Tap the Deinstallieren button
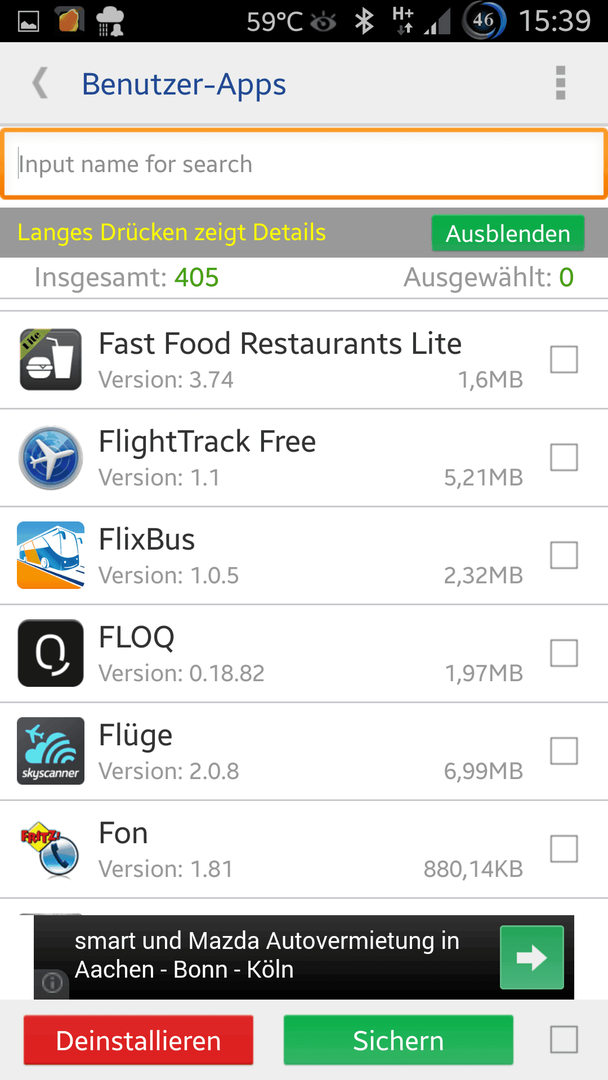Screen dimensions: 608x1080 pos(138,1040)
